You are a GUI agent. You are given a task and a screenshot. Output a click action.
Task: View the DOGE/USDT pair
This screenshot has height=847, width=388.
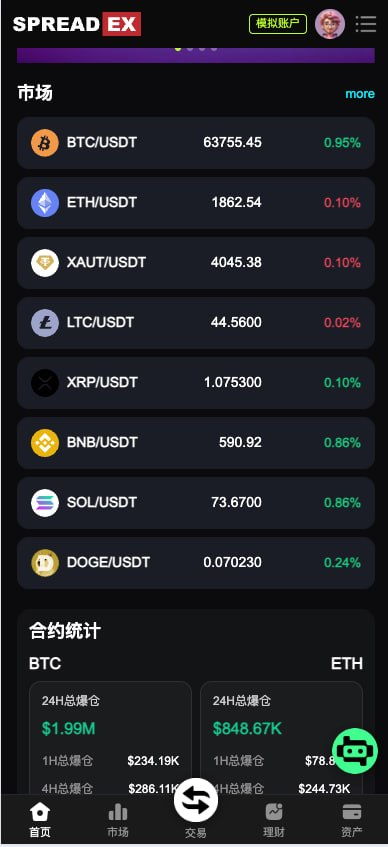[x=196, y=563]
